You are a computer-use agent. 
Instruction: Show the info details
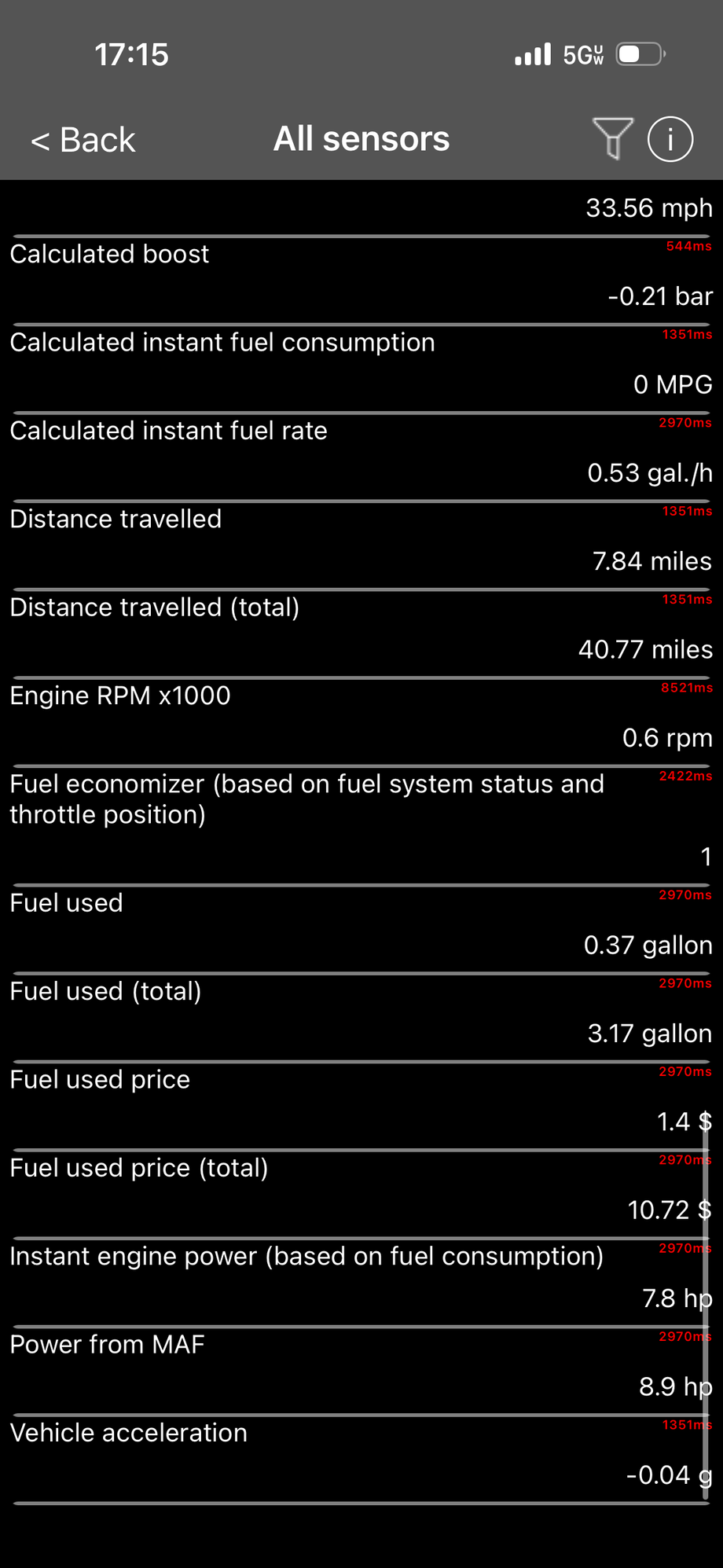point(670,139)
